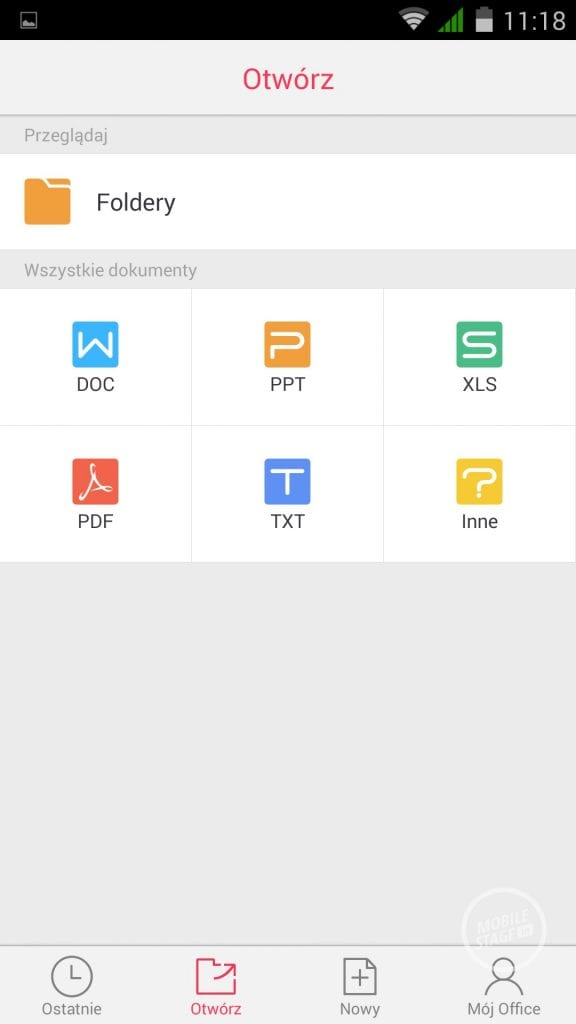The image size is (576, 1024).
Task: Show XLS spreadsheets
Action: (480, 357)
